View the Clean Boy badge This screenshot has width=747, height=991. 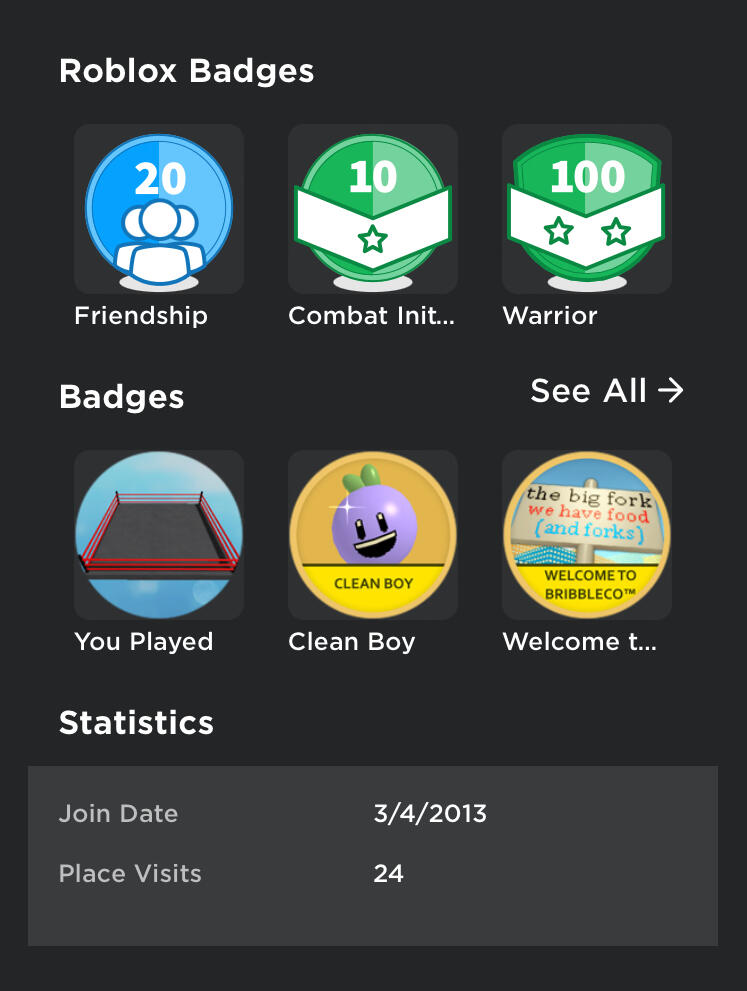pos(373,535)
